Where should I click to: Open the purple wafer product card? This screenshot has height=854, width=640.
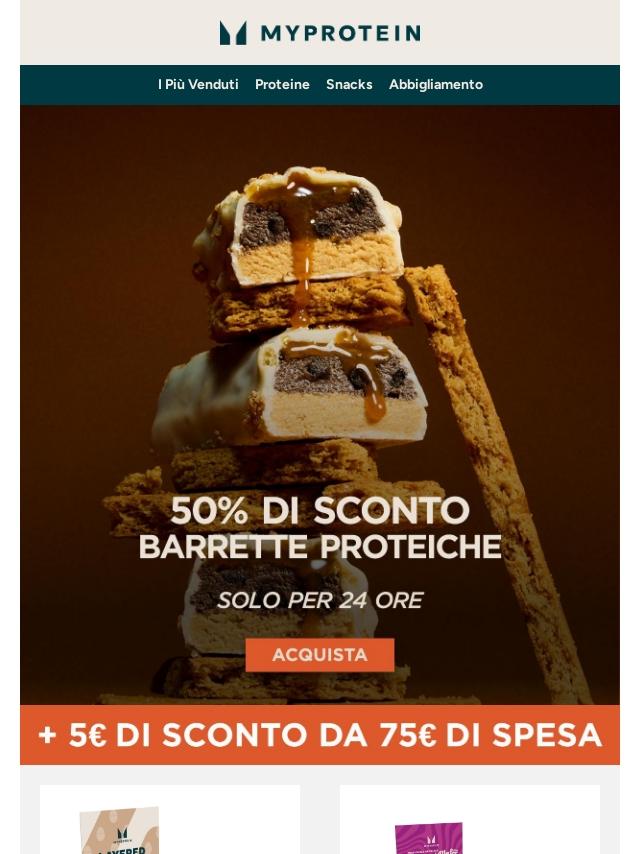pyautogui.click(x=470, y=819)
